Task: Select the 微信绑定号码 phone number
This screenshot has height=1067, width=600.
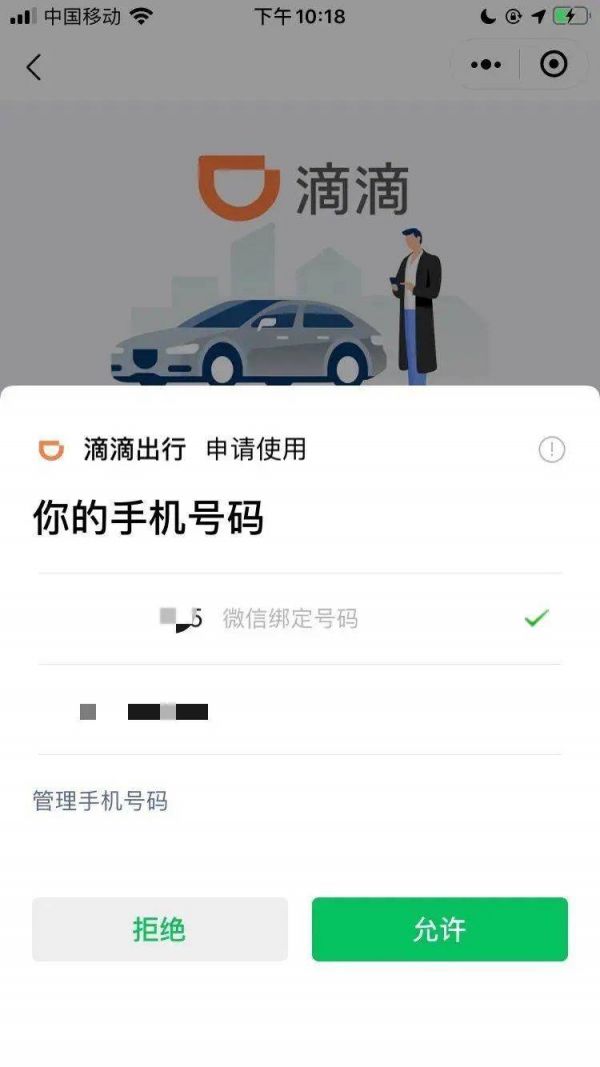Action: 300,619
